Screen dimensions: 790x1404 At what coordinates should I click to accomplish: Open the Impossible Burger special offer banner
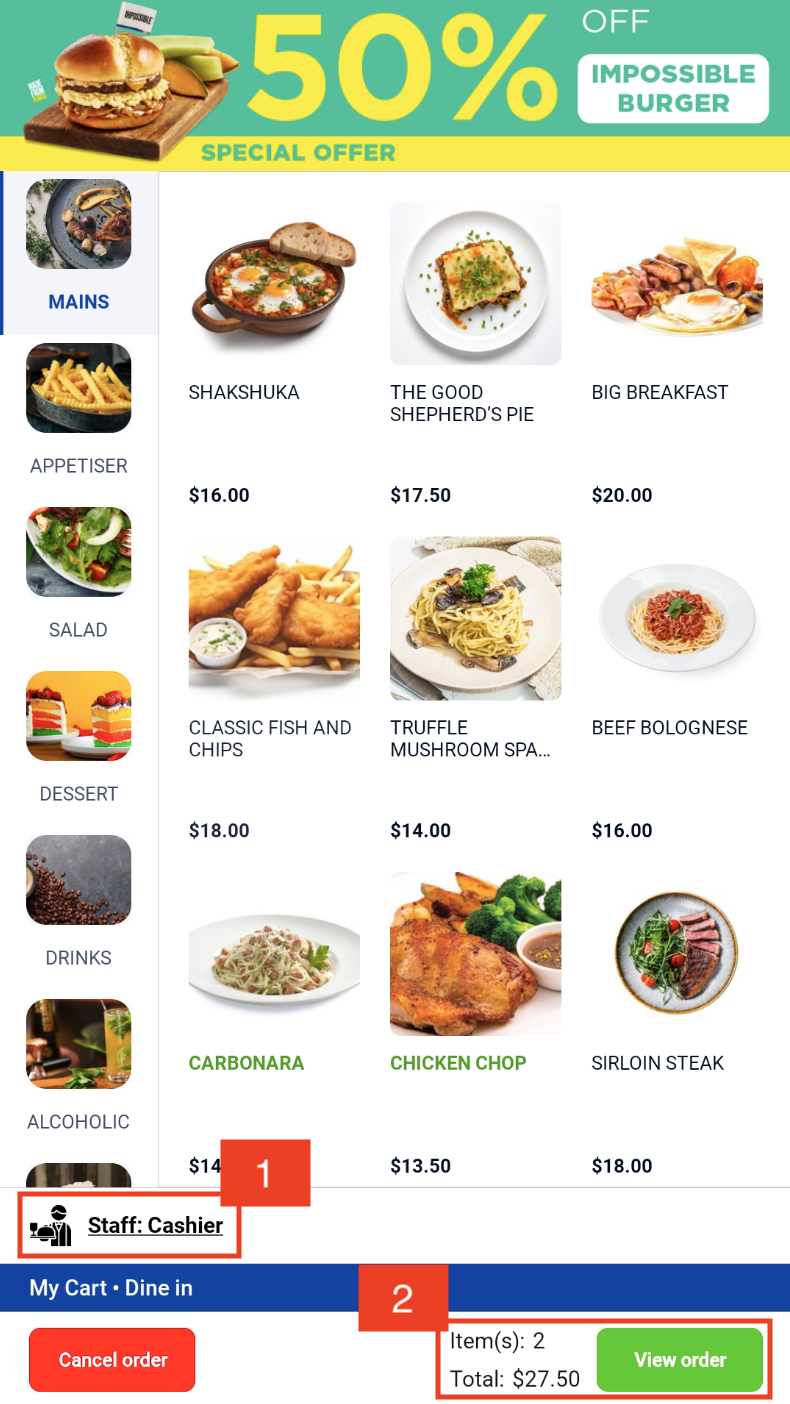tap(395, 84)
